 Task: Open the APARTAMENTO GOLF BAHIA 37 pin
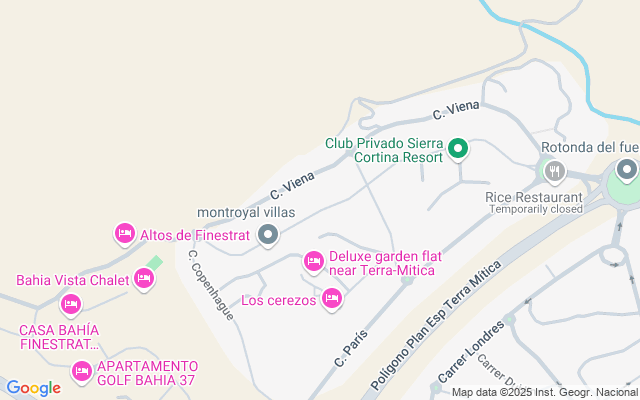(x=82, y=372)
